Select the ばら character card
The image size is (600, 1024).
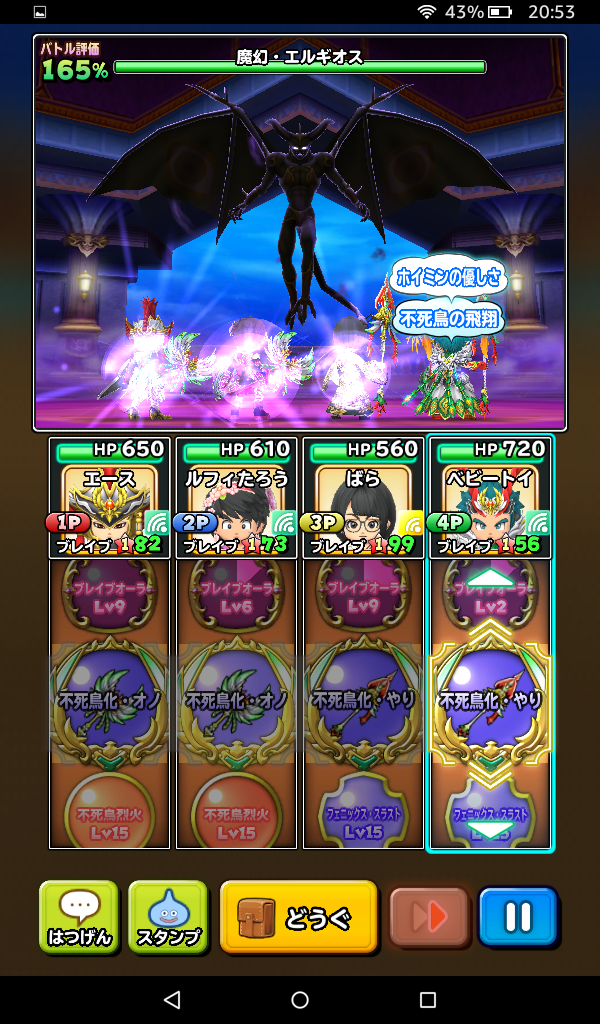(x=363, y=498)
